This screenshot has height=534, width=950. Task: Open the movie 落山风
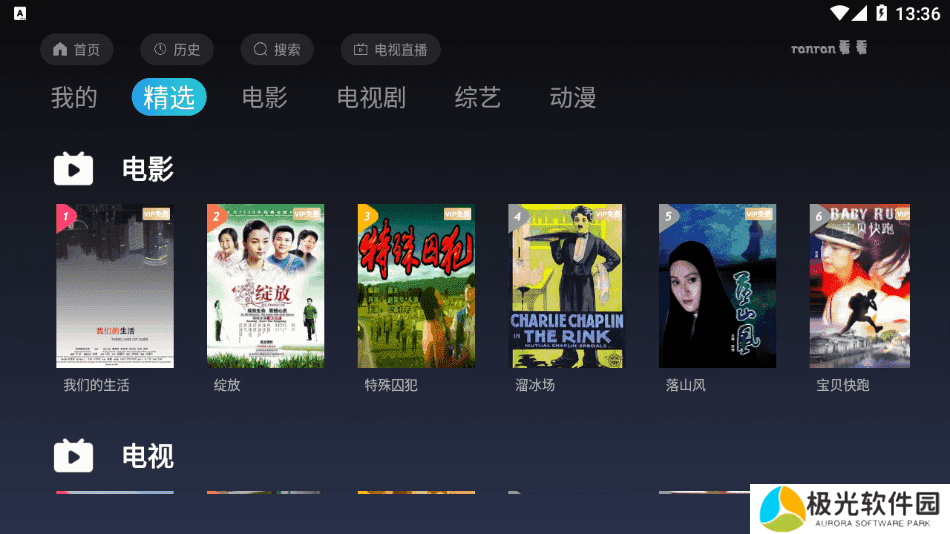718,286
